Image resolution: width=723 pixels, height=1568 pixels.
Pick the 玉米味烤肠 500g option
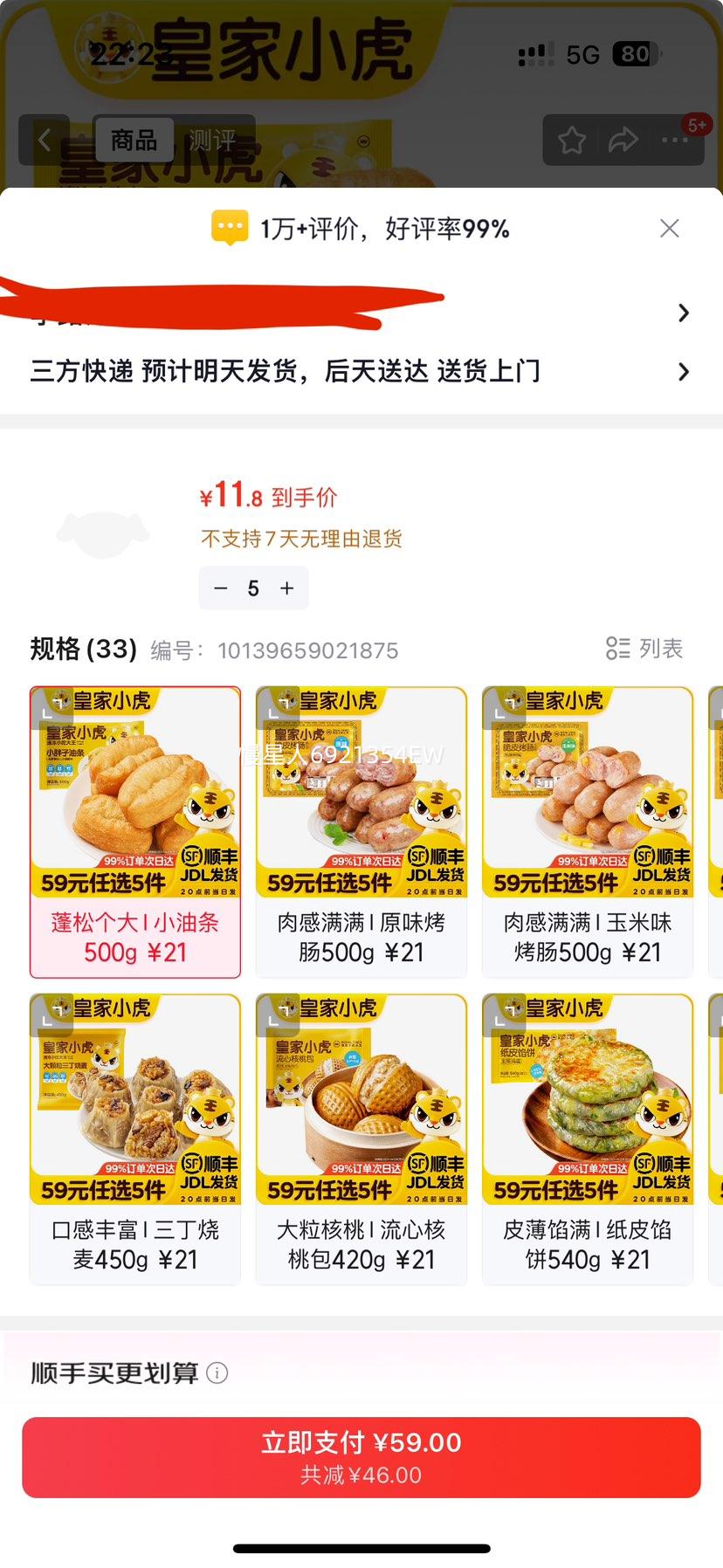(588, 832)
